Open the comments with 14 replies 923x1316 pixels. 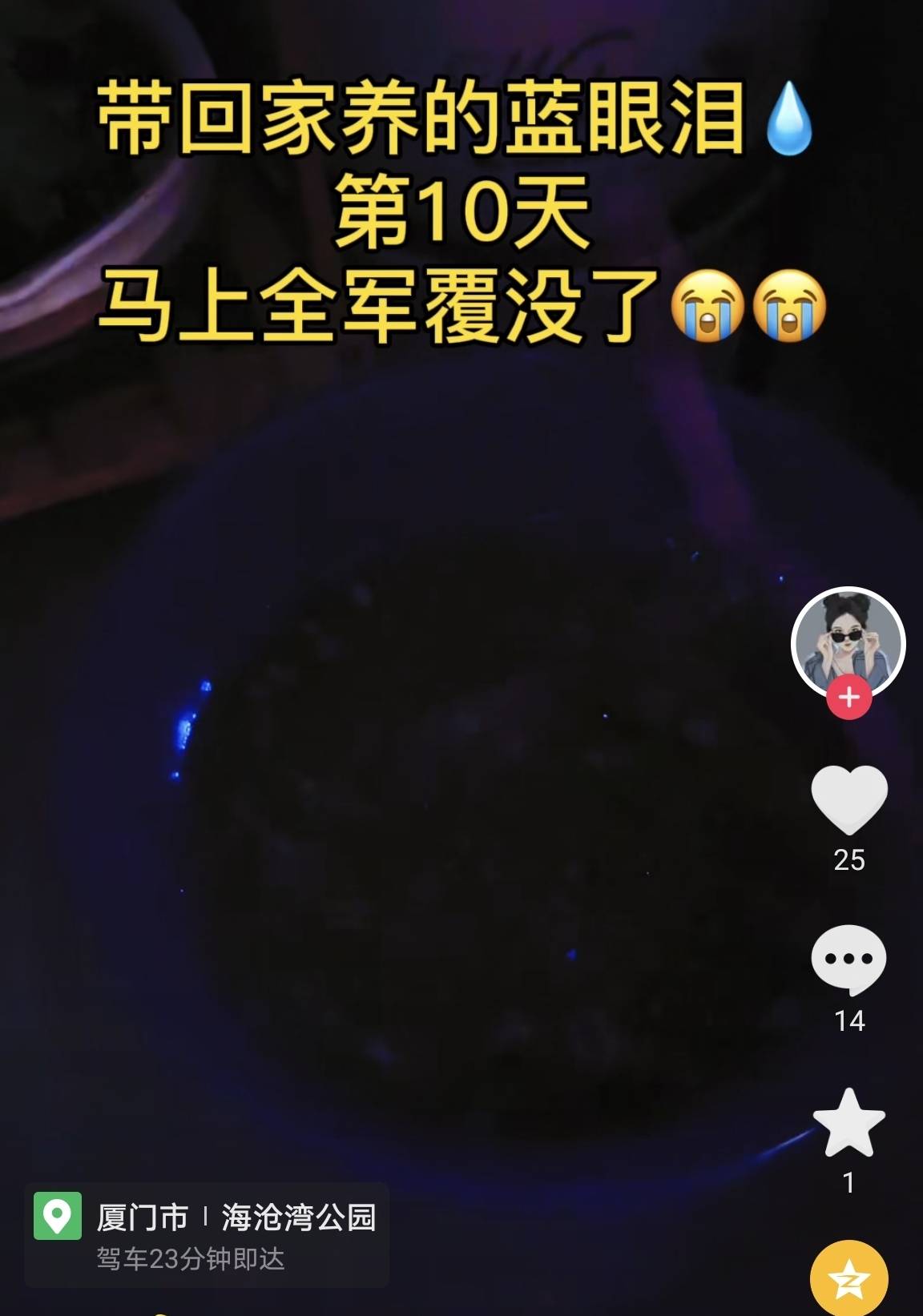pyautogui.click(x=848, y=960)
